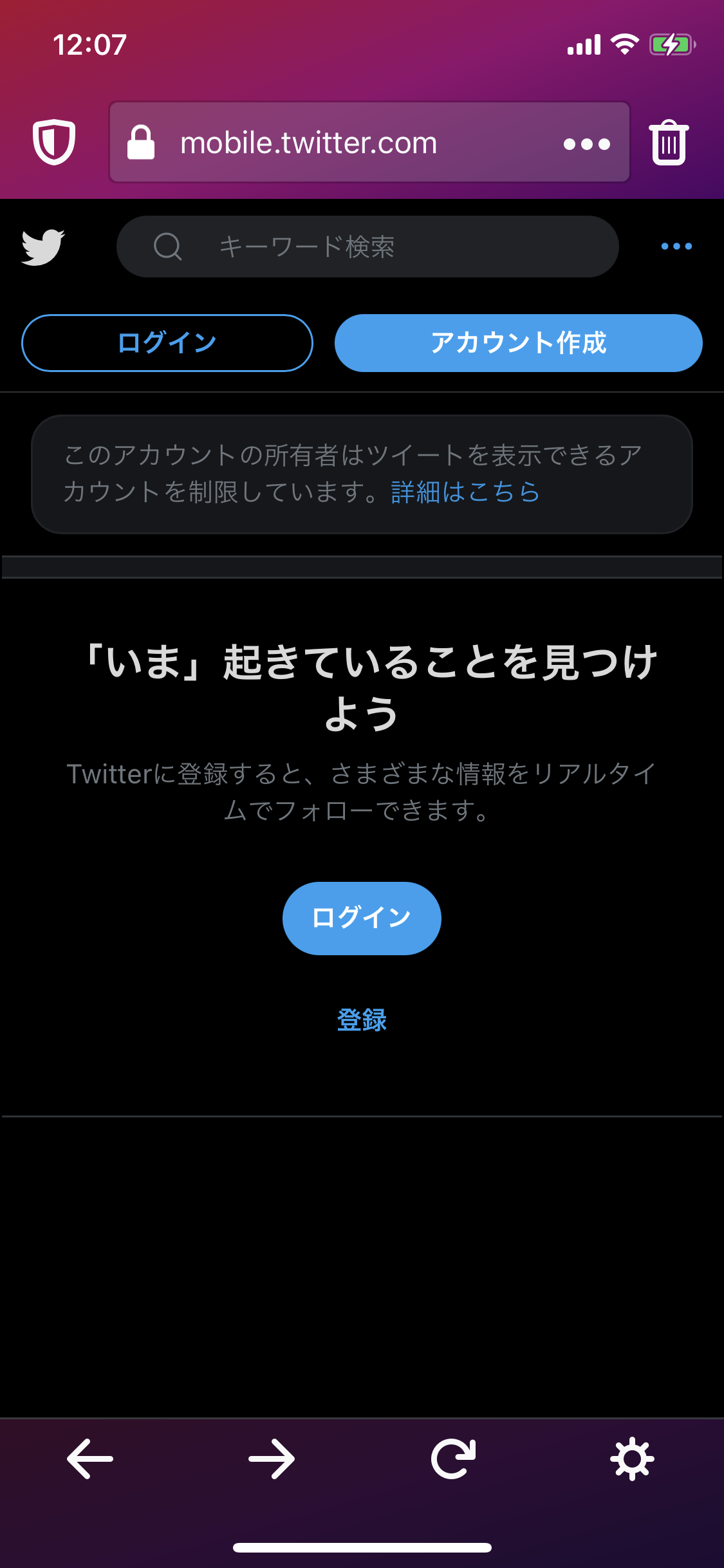
Task: Go to Twitter home via bird logo
Action: tap(42, 247)
